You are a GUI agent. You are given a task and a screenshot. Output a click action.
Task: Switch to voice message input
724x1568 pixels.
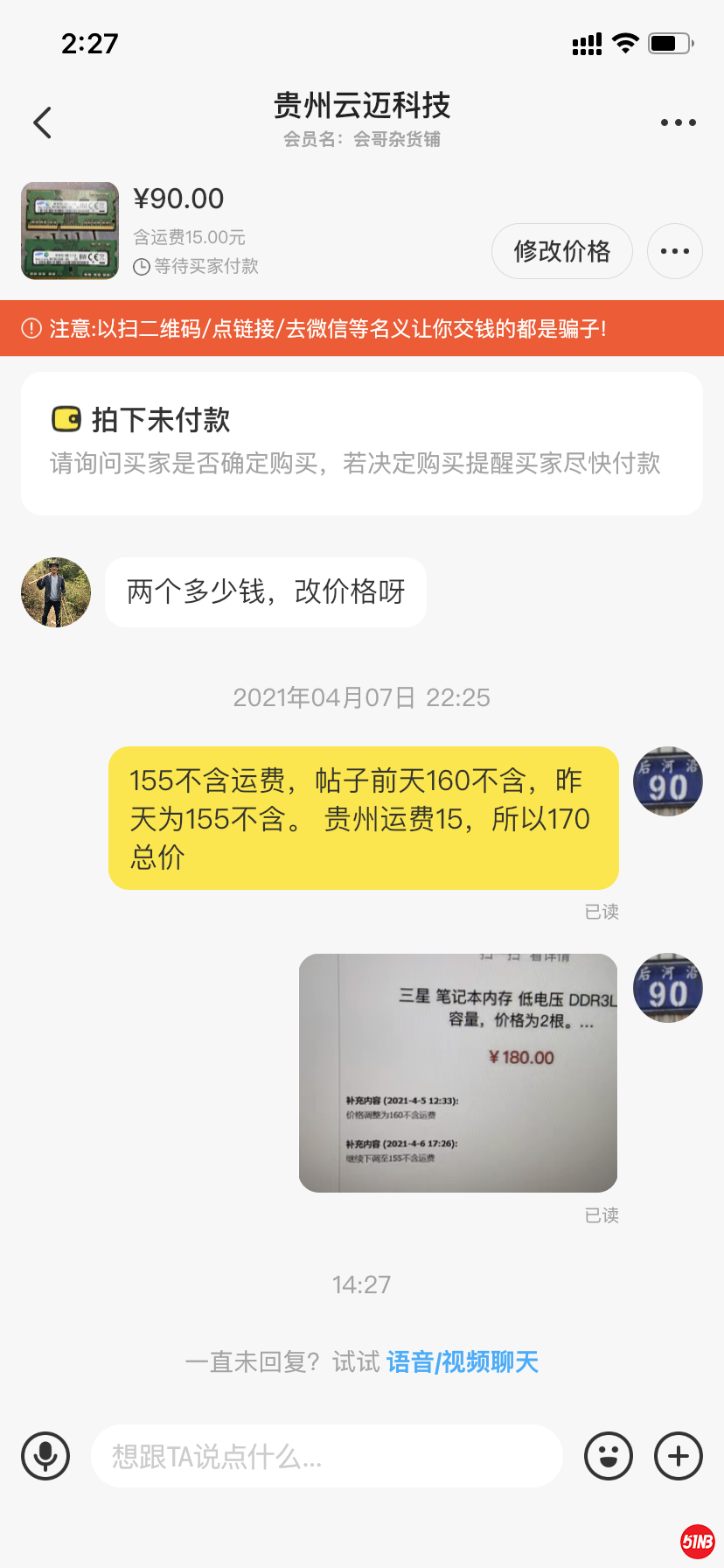[x=45, y=1456]
